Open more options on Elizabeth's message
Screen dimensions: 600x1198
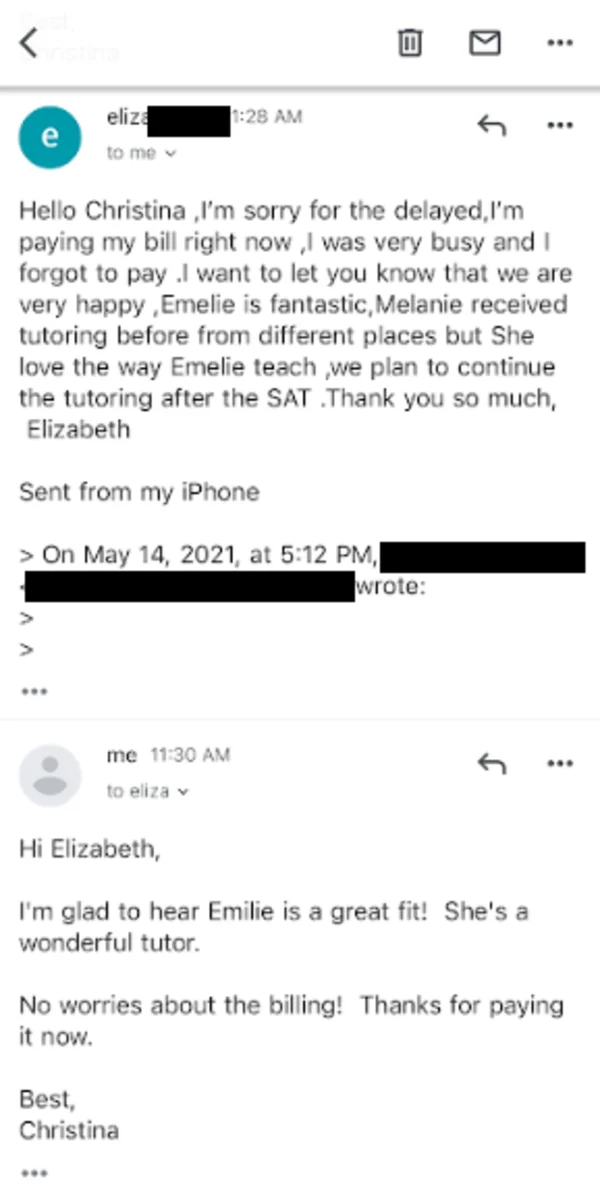560,125
